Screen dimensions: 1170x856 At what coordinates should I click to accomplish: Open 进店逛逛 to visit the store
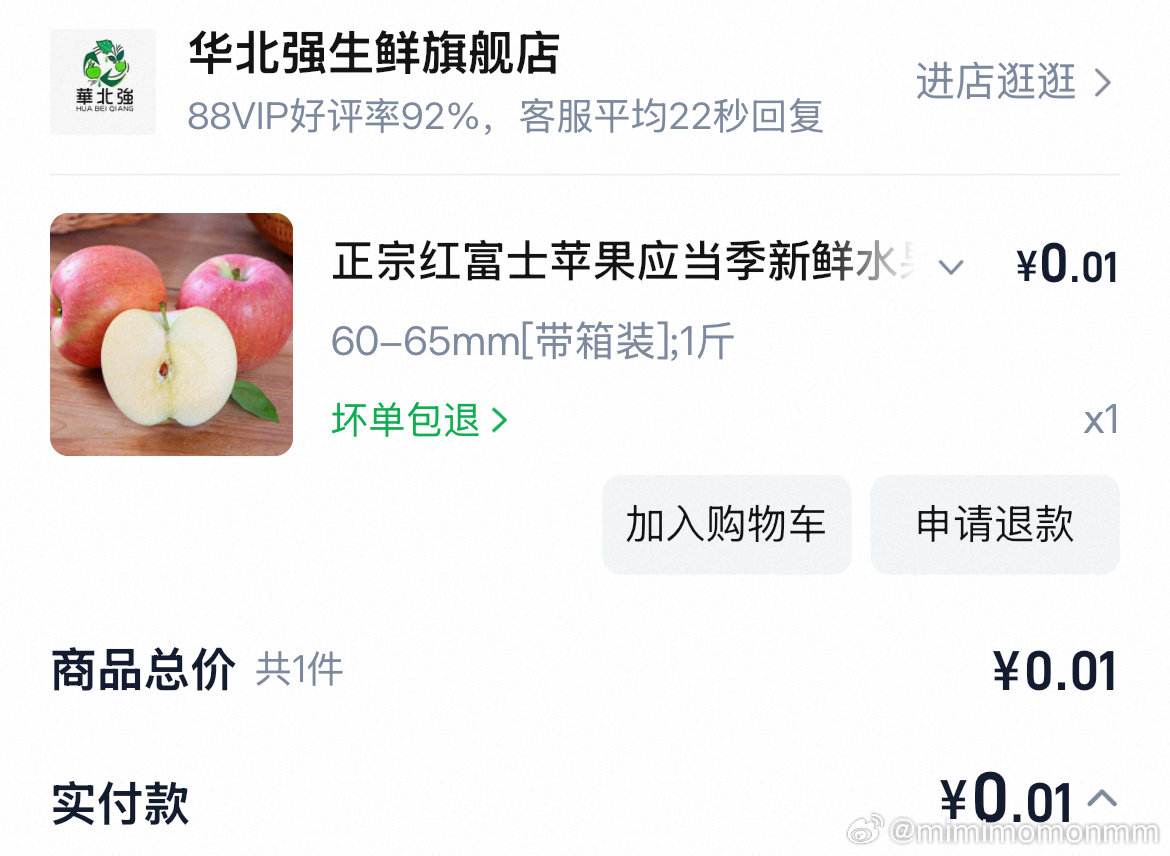pos(1013,82)
